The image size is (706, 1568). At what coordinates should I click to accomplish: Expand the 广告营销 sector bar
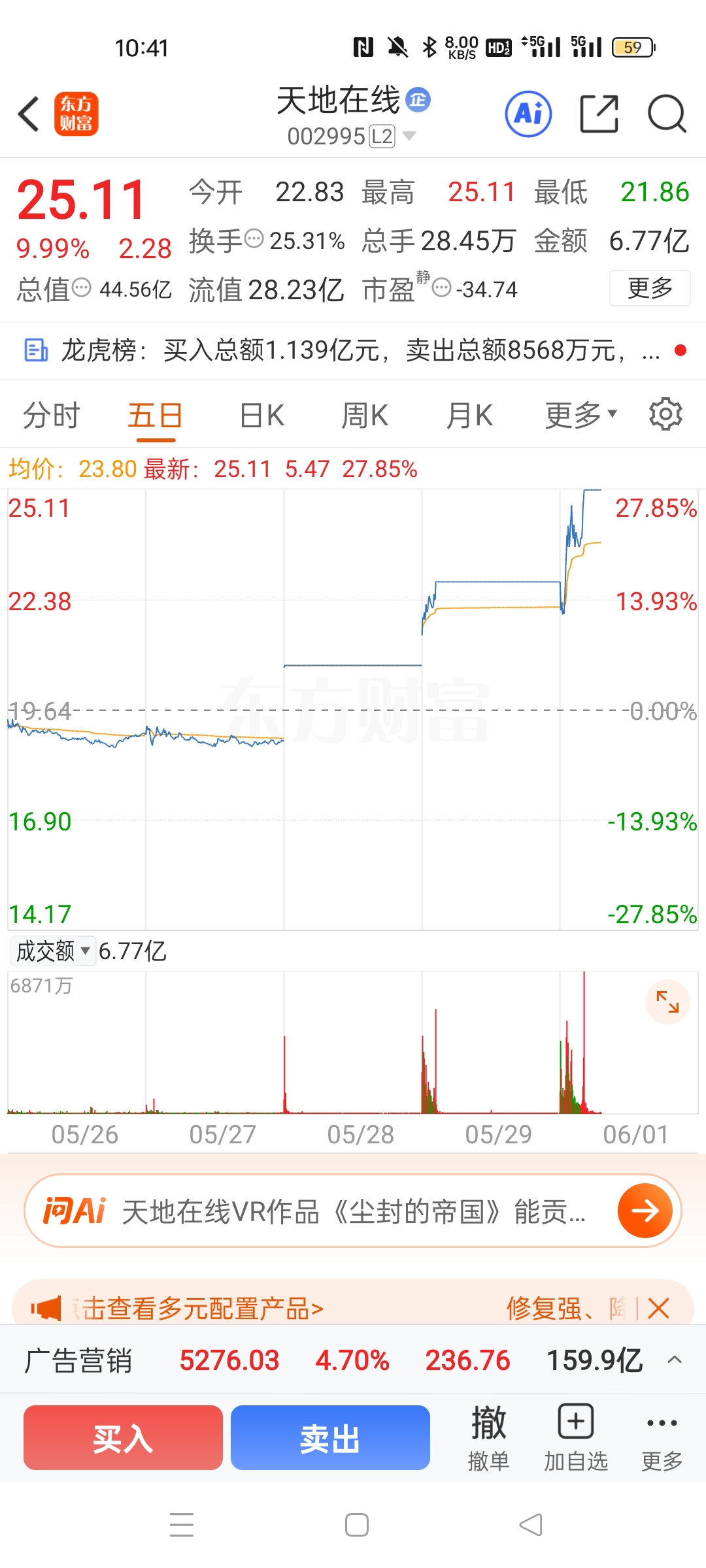tap(675, 1360)
